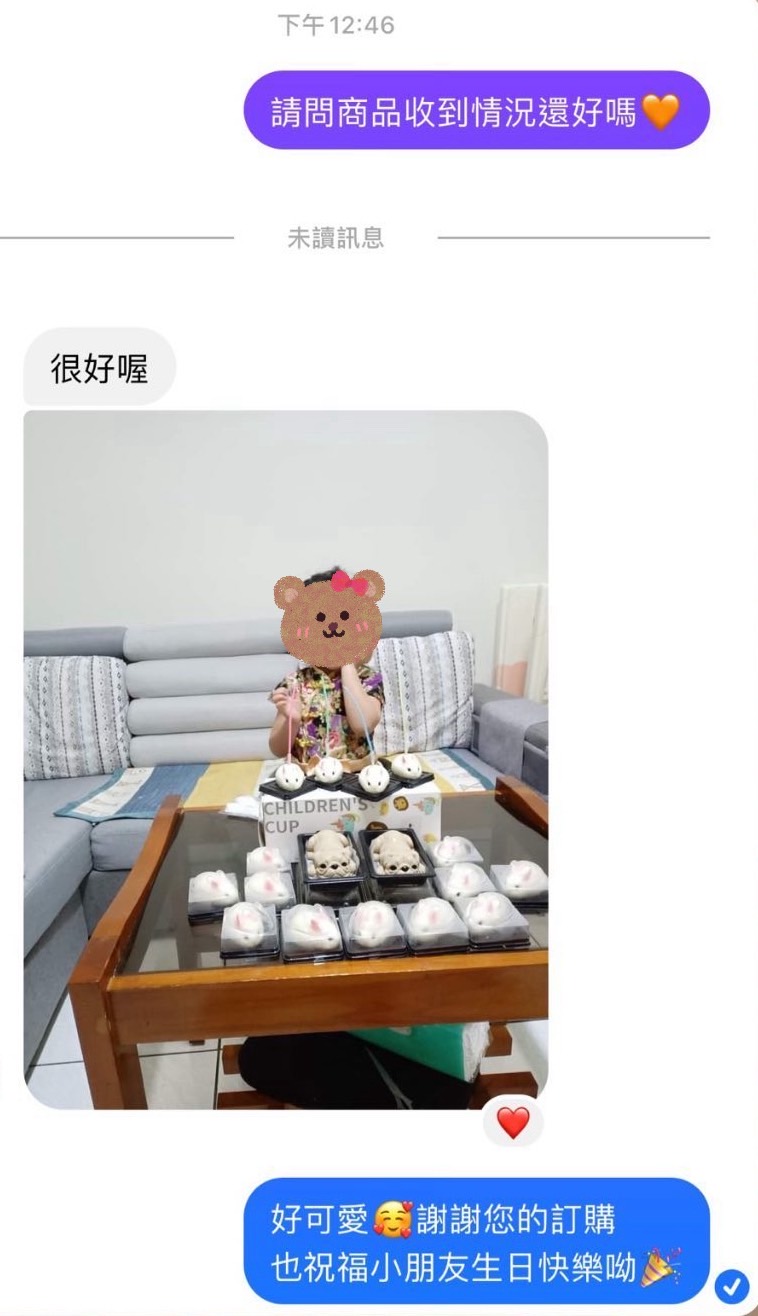Image resolution: width=758 pixels, height=1316 pixels.
Task: Tap the heart reaction on the photo
Action: click(513, 1123)
